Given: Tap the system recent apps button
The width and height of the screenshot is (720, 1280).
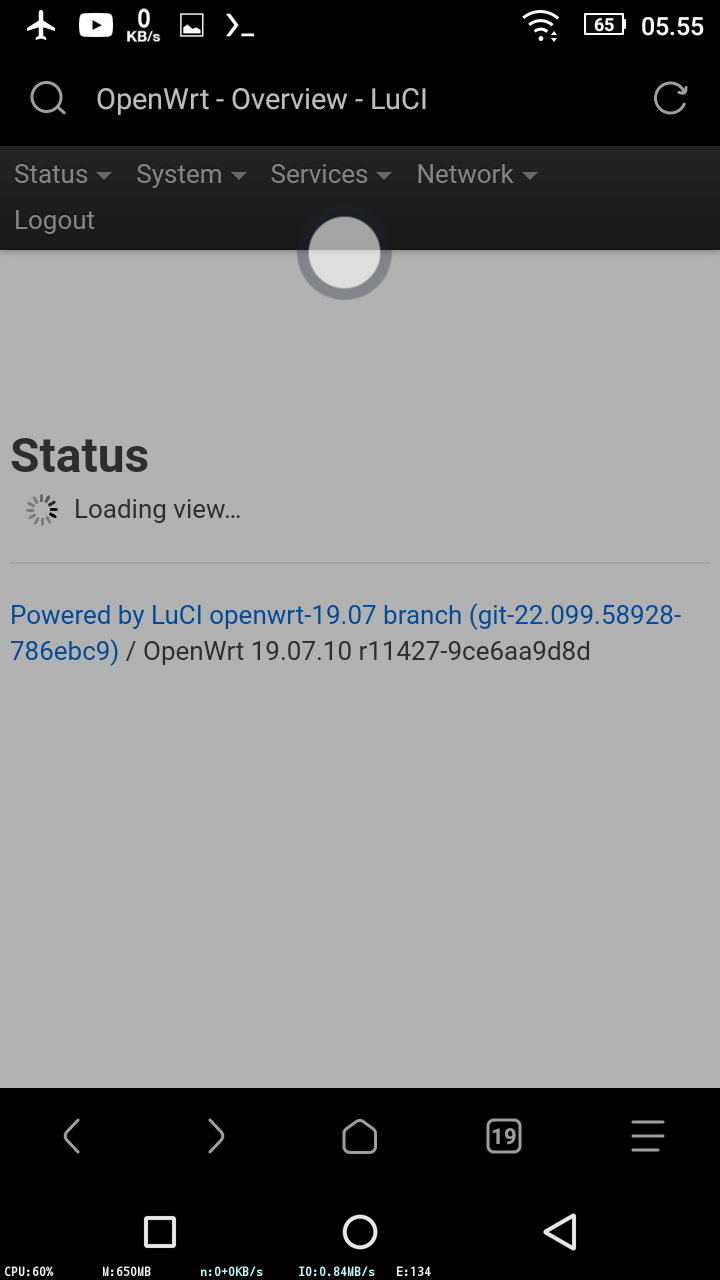Looking at the screenshot, I should click(x=160, y=1232).
